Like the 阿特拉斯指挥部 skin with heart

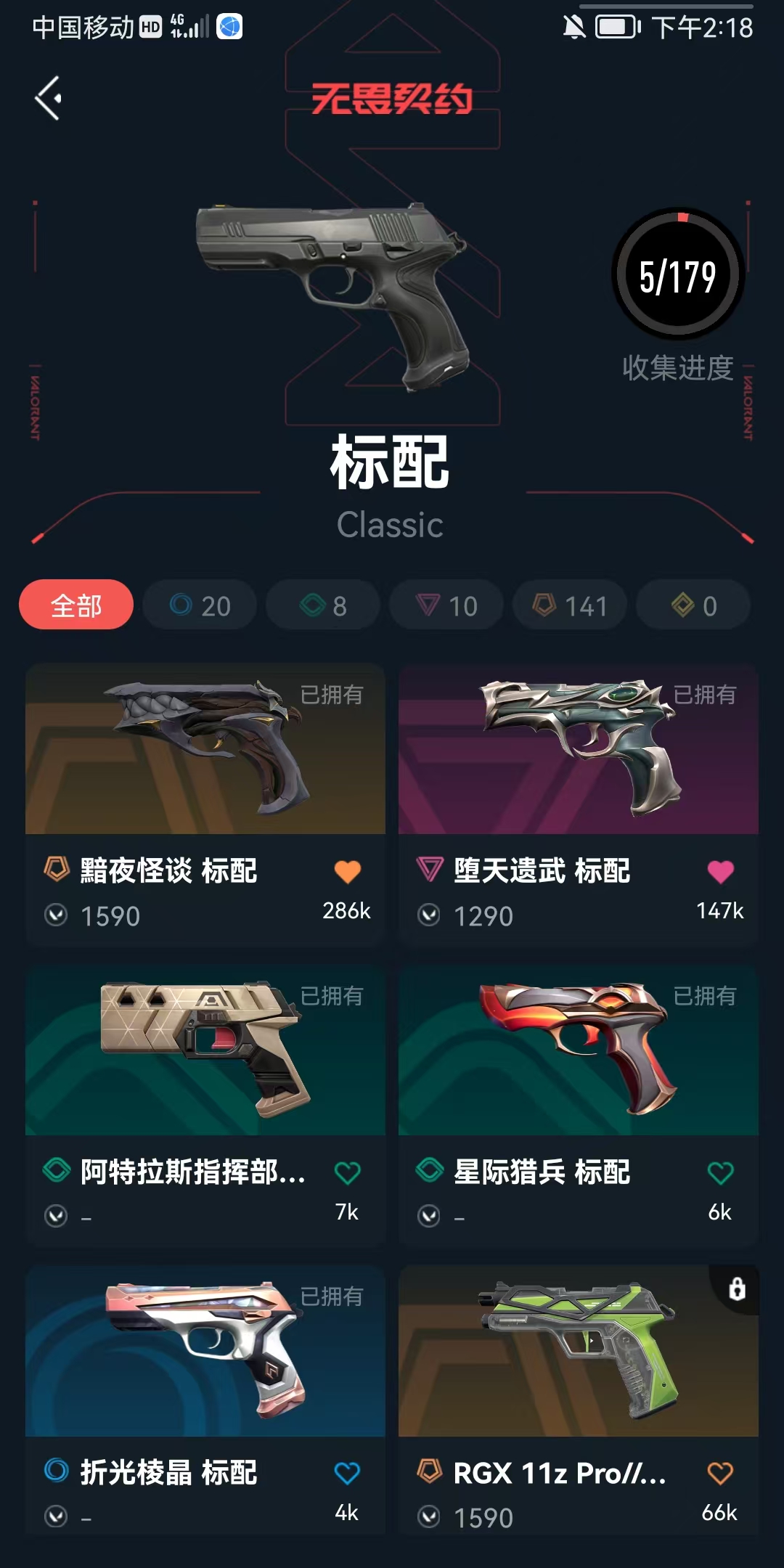(x=347, y=1172)
